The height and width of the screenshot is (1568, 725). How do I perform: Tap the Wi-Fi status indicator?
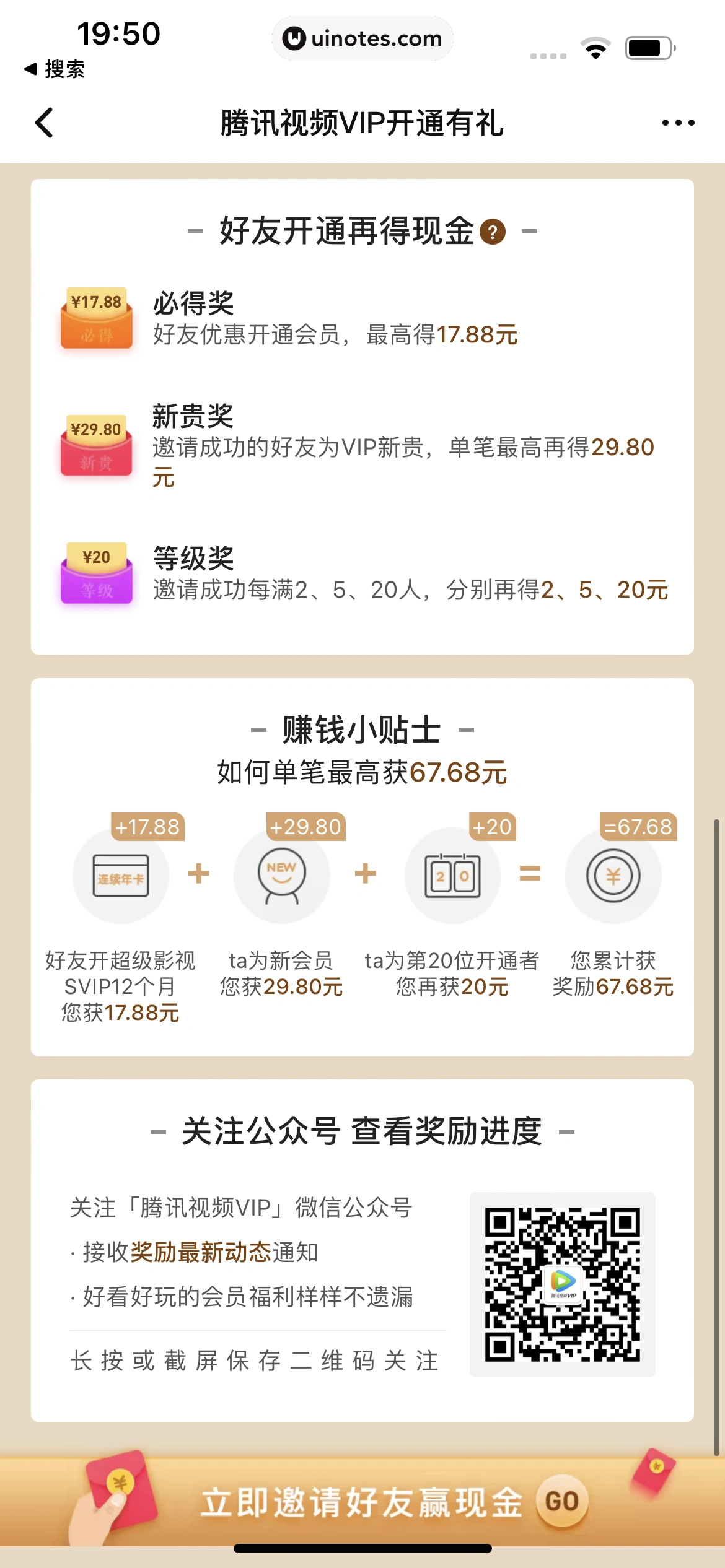tap(596, 46)
